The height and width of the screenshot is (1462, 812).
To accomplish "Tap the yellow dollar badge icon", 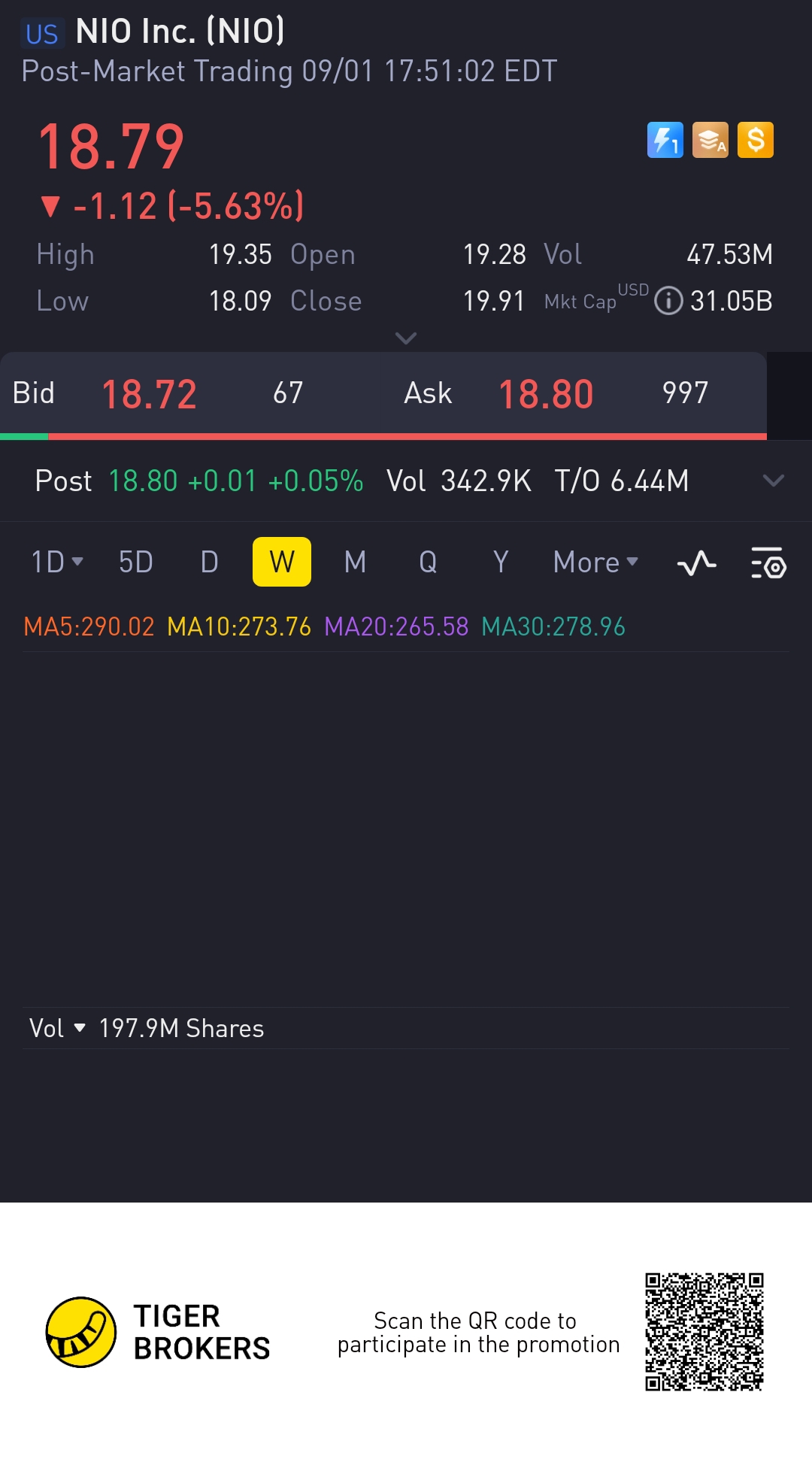I will (x=756, y=140).
